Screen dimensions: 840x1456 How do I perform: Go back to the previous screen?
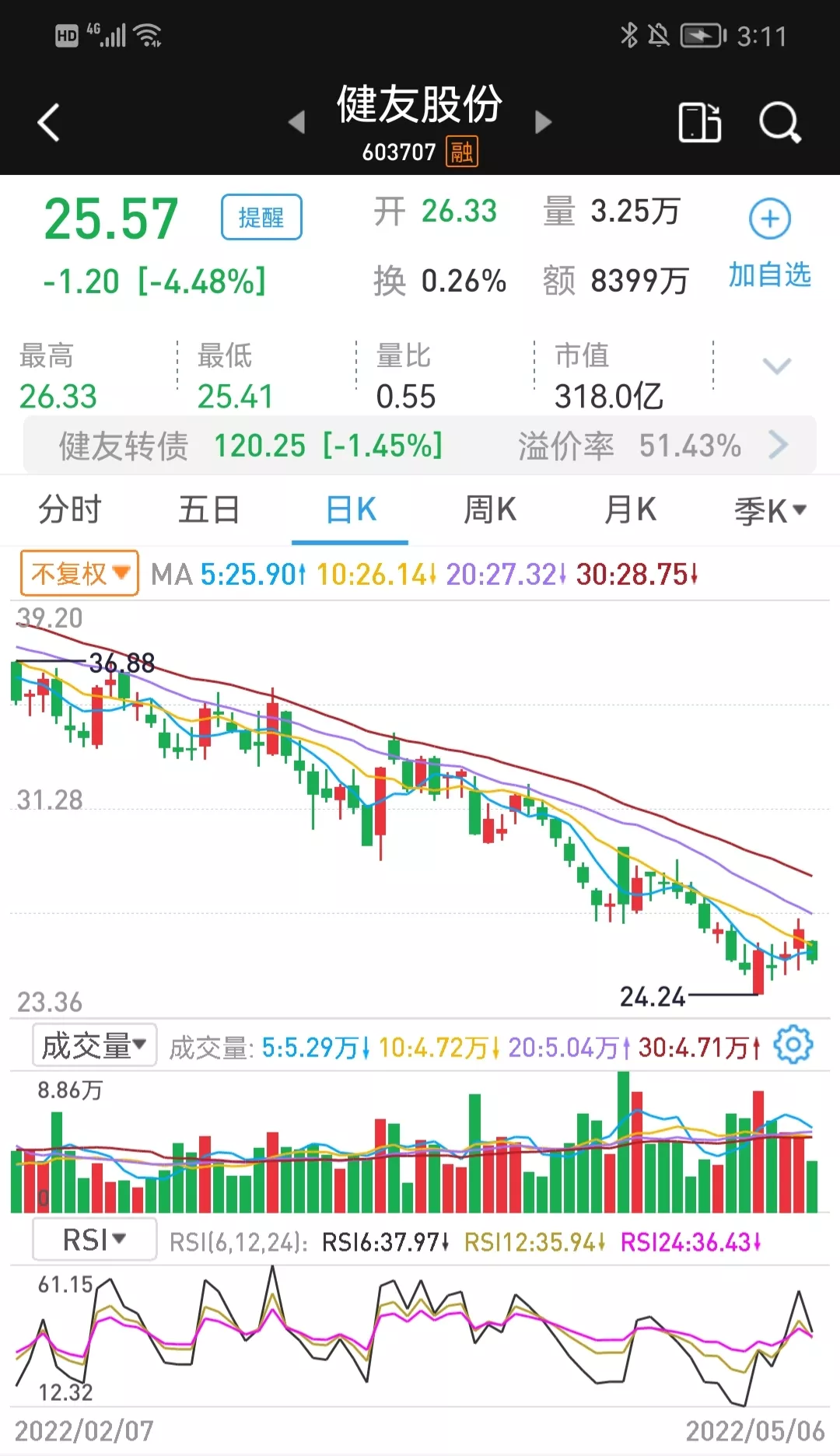click(x=49, y=122)
